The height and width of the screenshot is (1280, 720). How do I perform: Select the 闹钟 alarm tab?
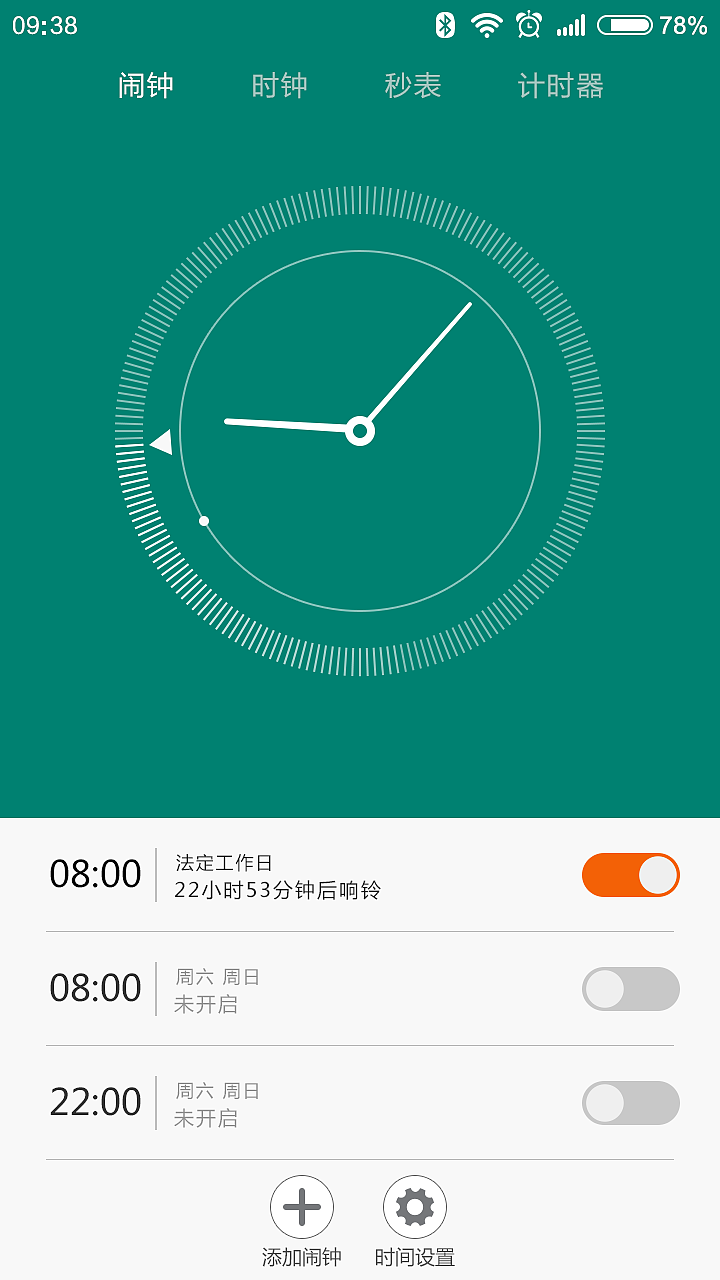147,86
